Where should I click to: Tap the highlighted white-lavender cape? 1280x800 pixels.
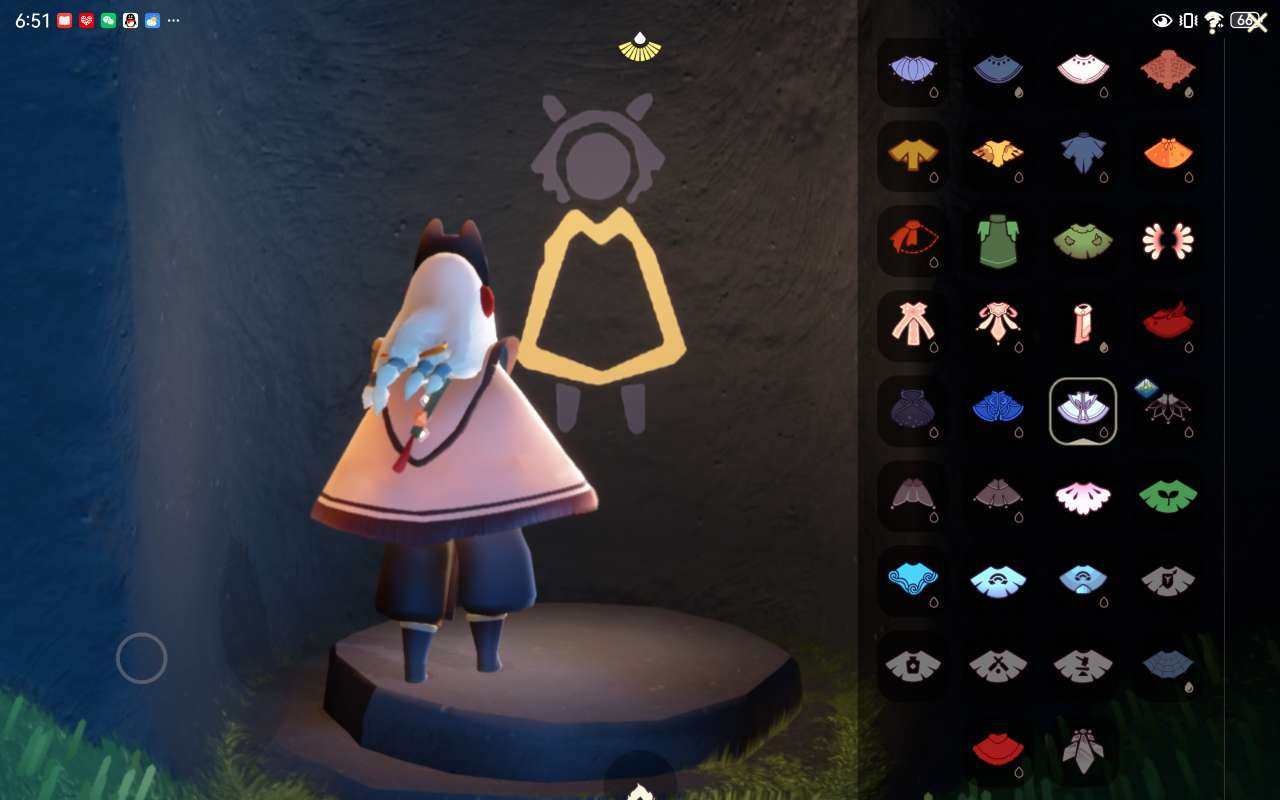click(1082, 410)
